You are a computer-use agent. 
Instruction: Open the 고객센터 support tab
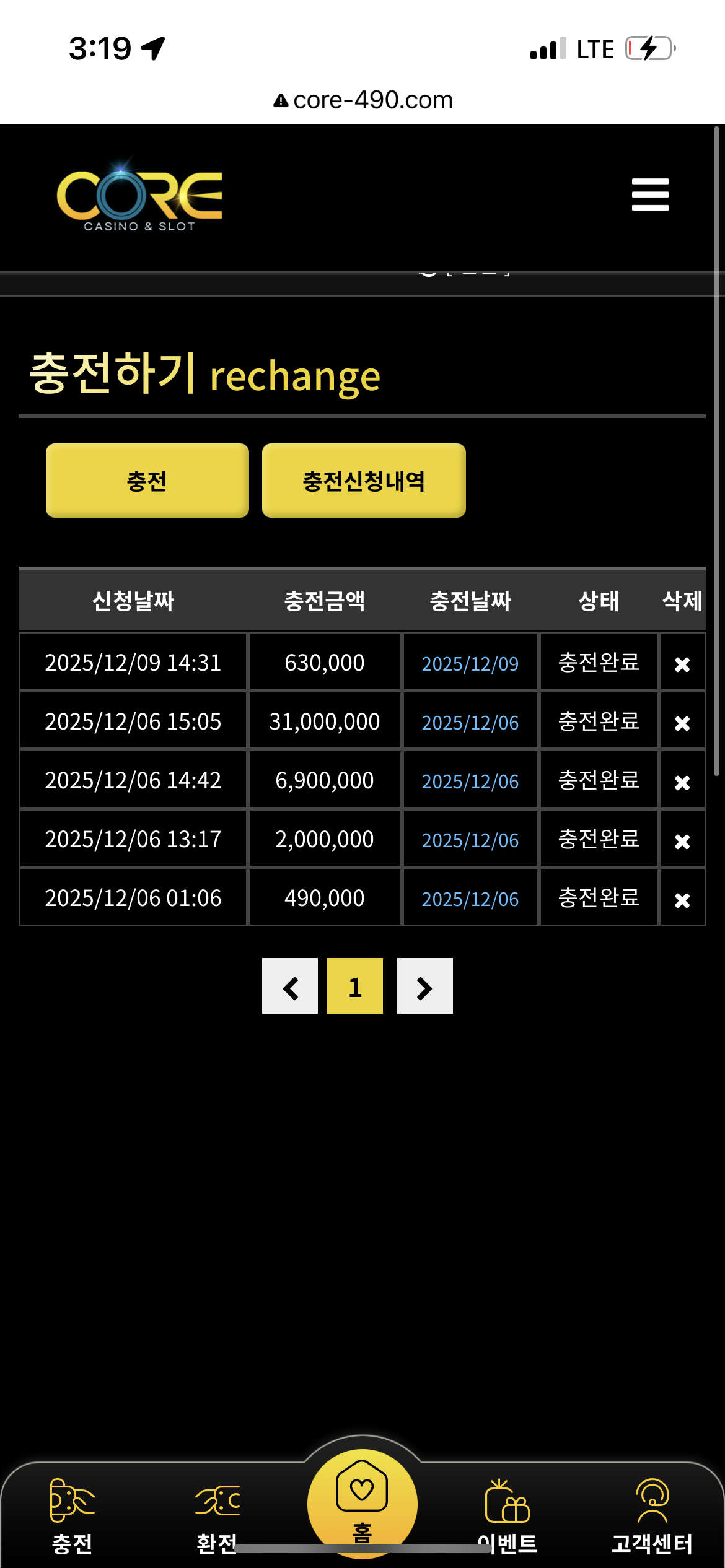click(652, 1515)
